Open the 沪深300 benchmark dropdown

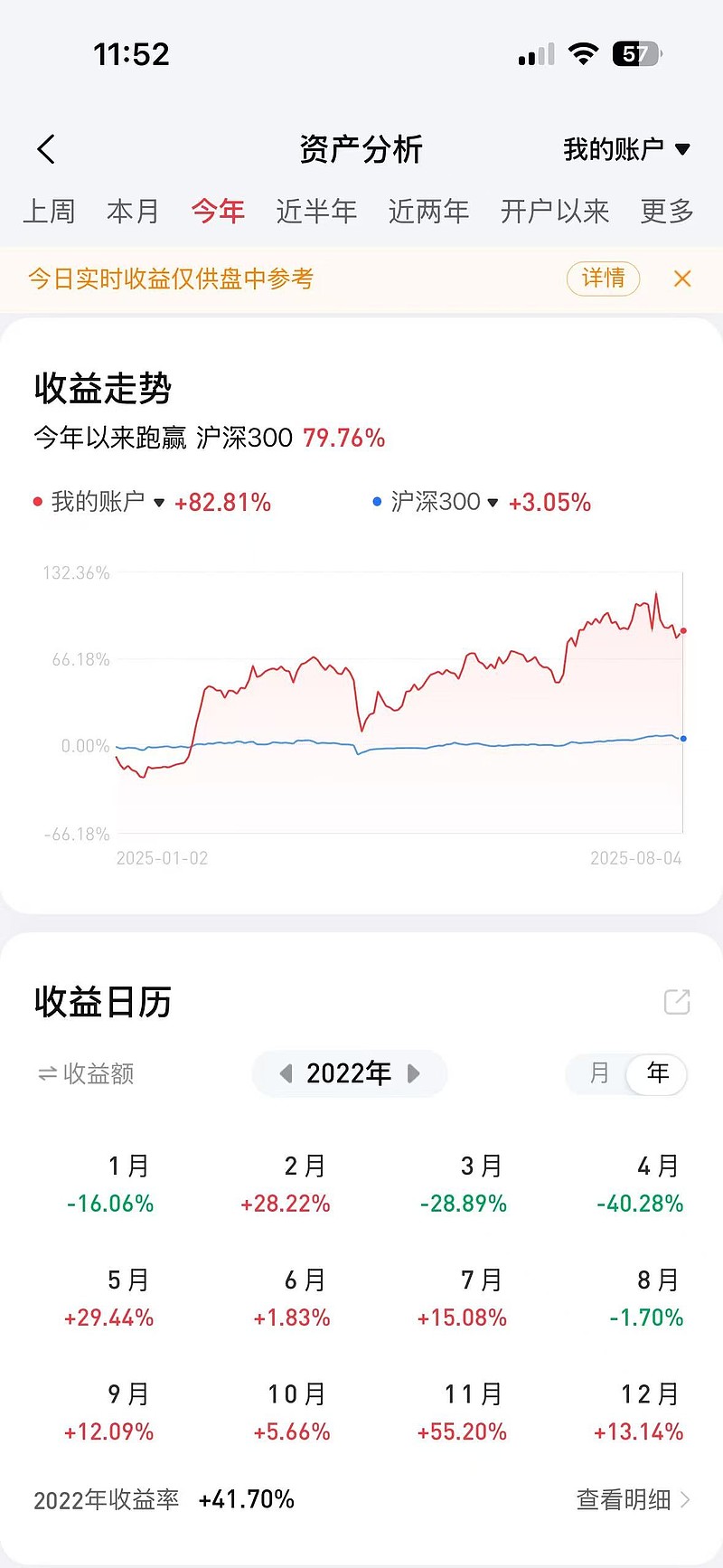(x=436, y=502)
